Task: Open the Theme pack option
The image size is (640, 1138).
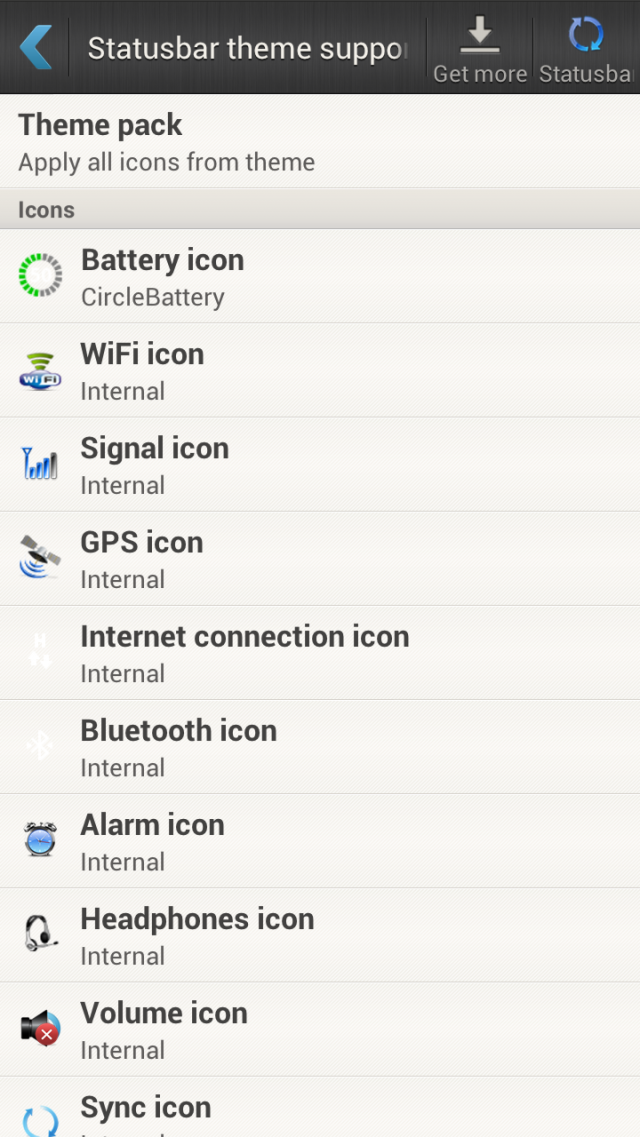Action: (x=320, y=142)
